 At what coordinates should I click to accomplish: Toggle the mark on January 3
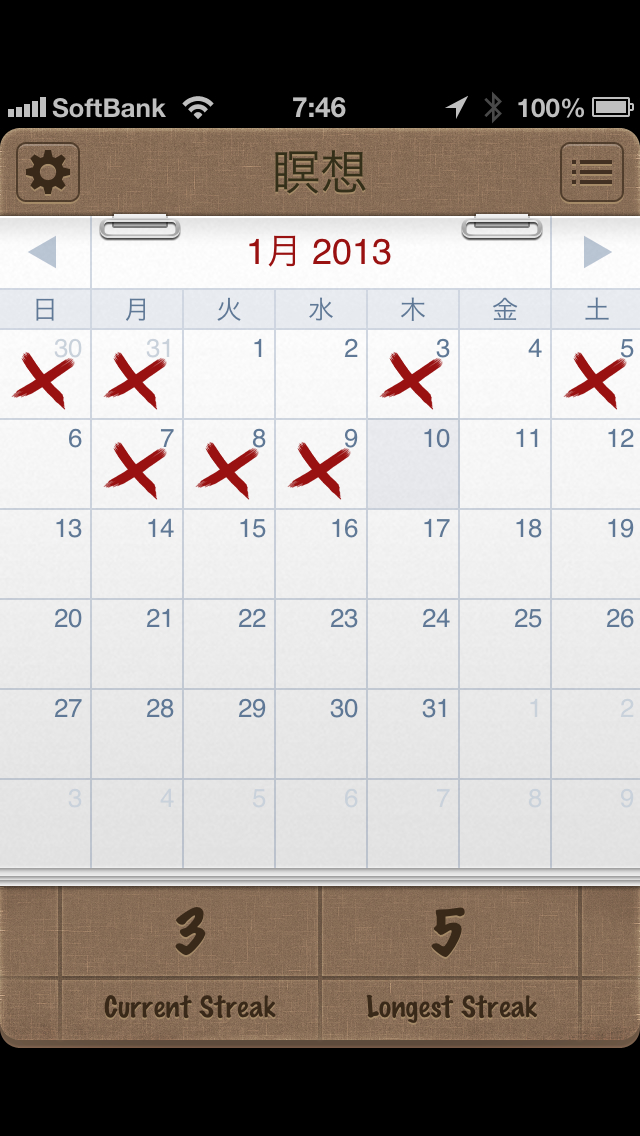(413, 375)
